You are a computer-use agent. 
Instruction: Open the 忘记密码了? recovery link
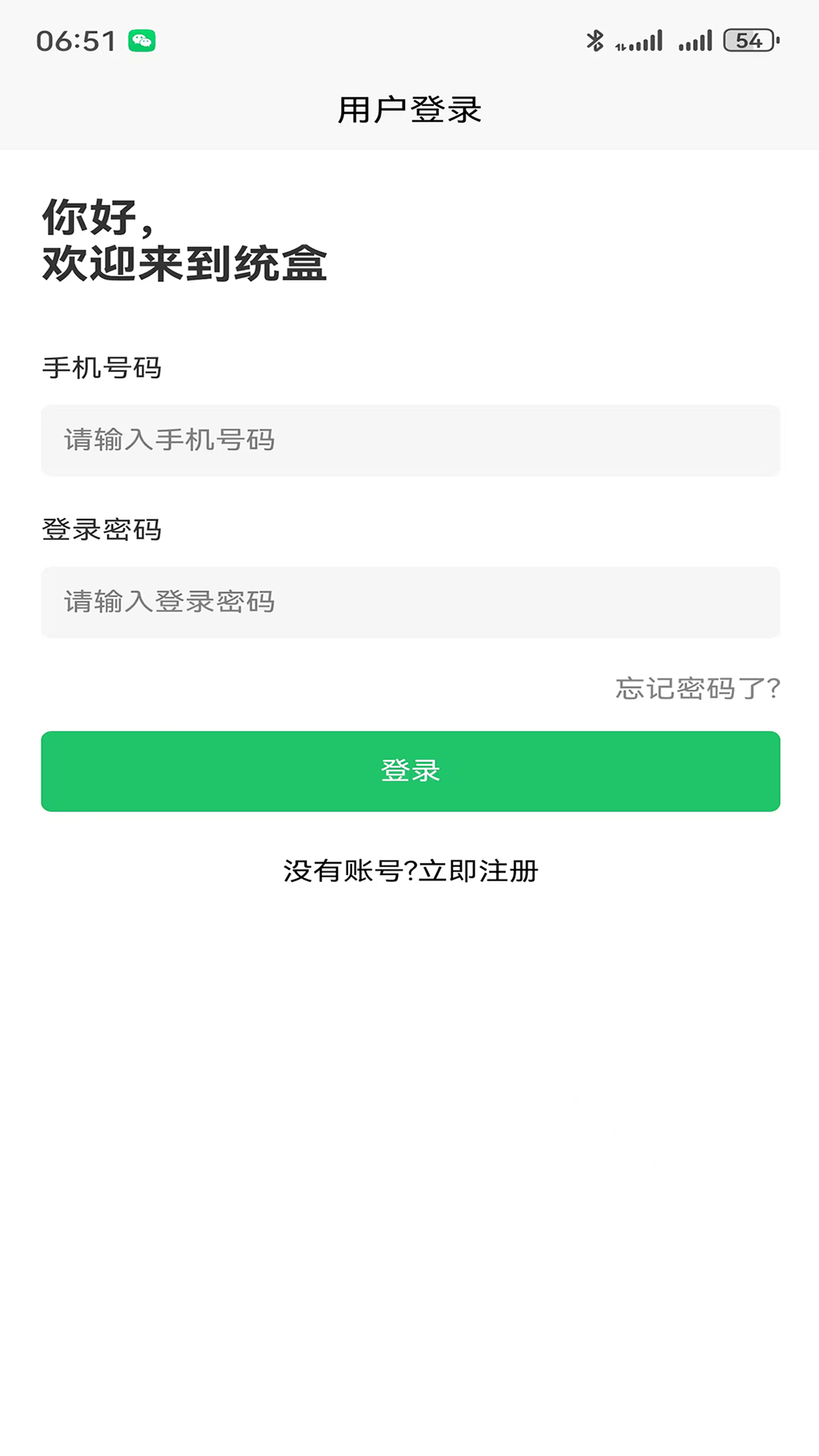[697, 689]
